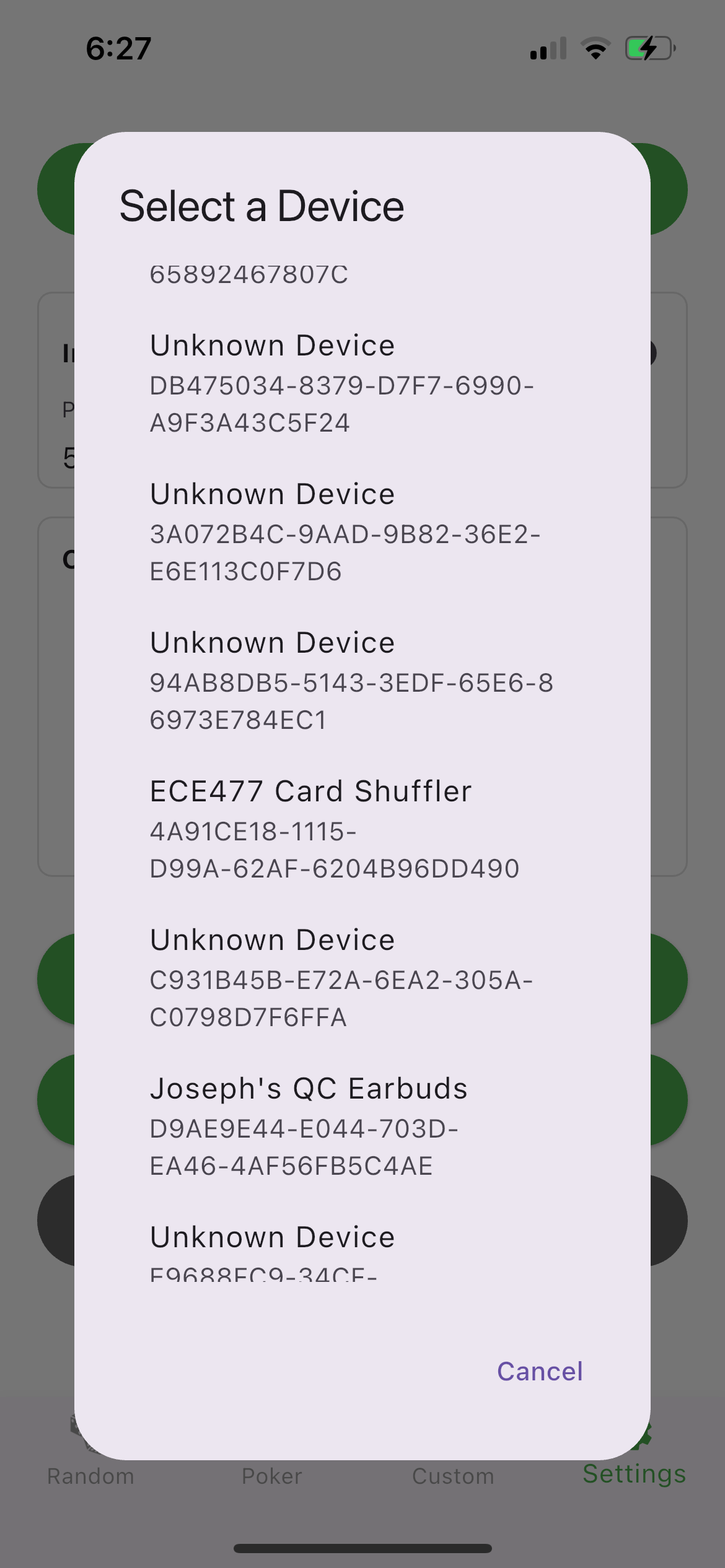This screenshot has width=725, height=1568.
Task: Select Unknown Device C931B45B-E72A
Action: point(341,977)
